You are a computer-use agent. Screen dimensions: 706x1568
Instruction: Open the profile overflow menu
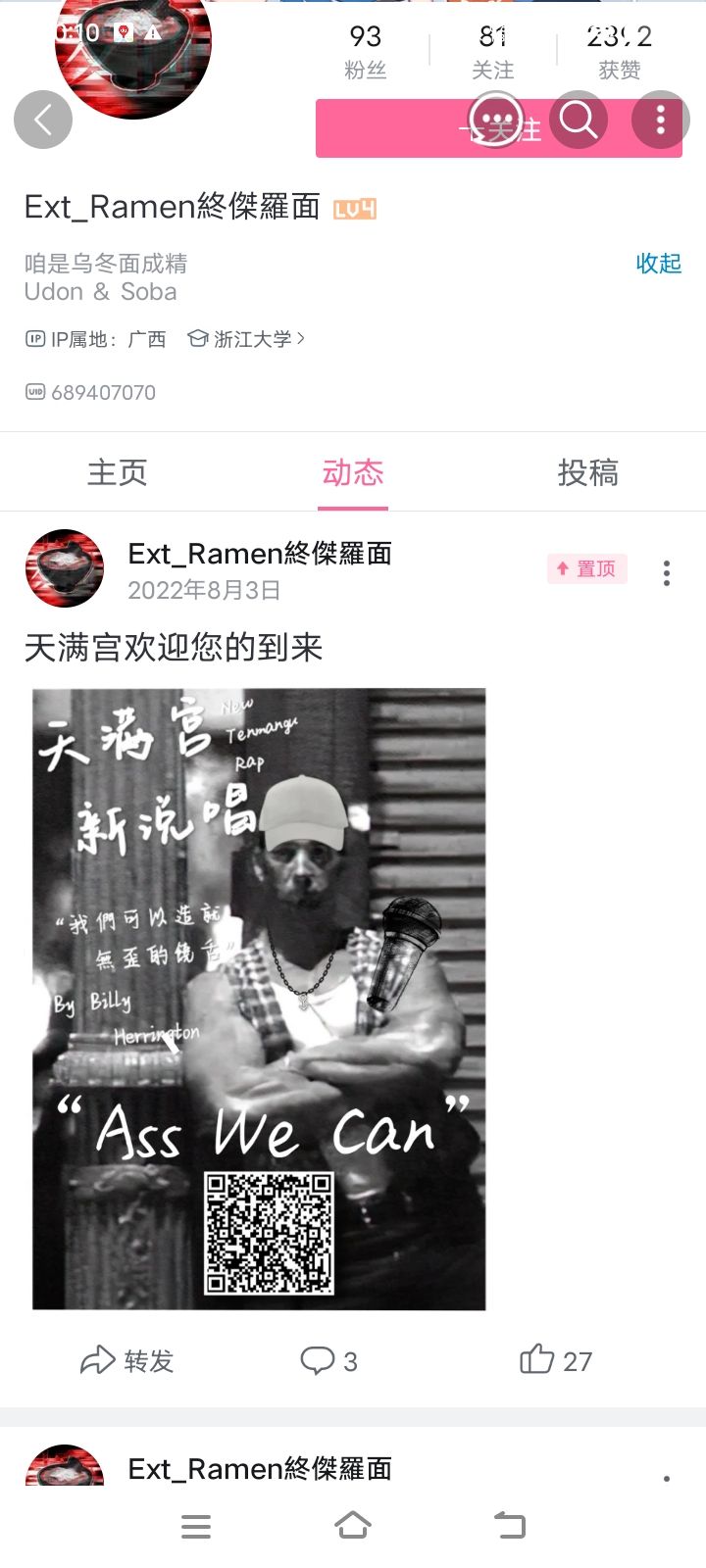coord(661,120)
